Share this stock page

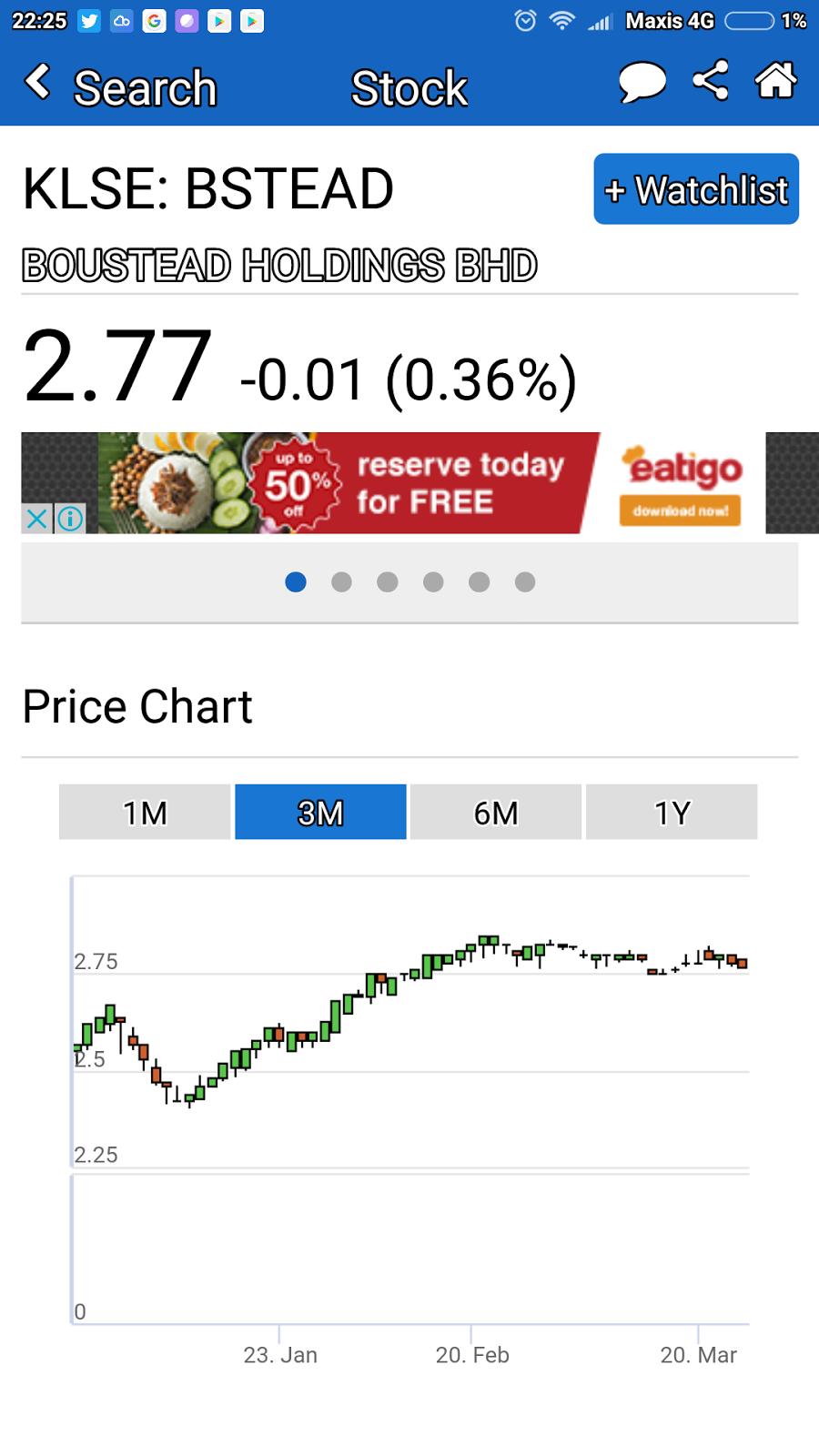pos(711,80)
